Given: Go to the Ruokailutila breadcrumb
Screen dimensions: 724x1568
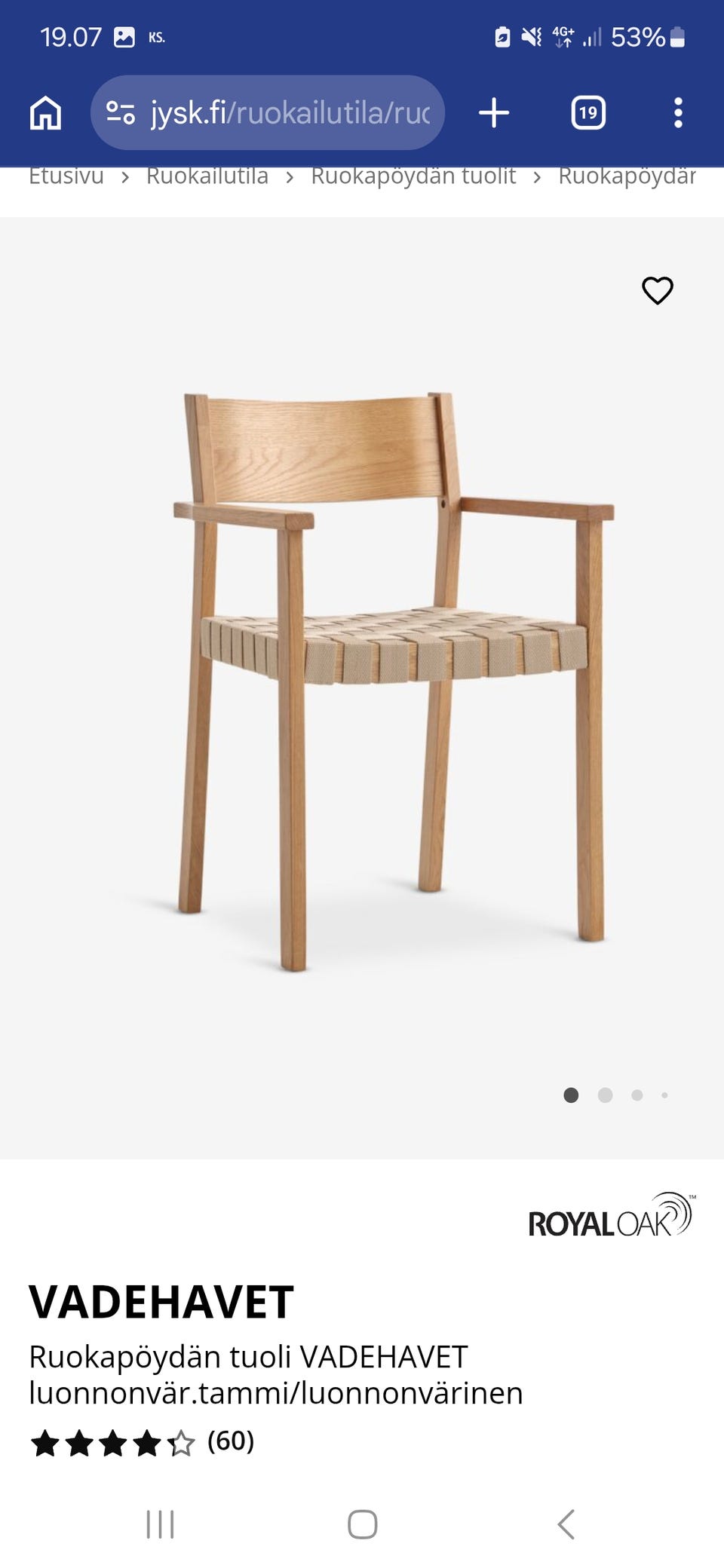Looking at the screenshot, I should [x=207, y=176].
